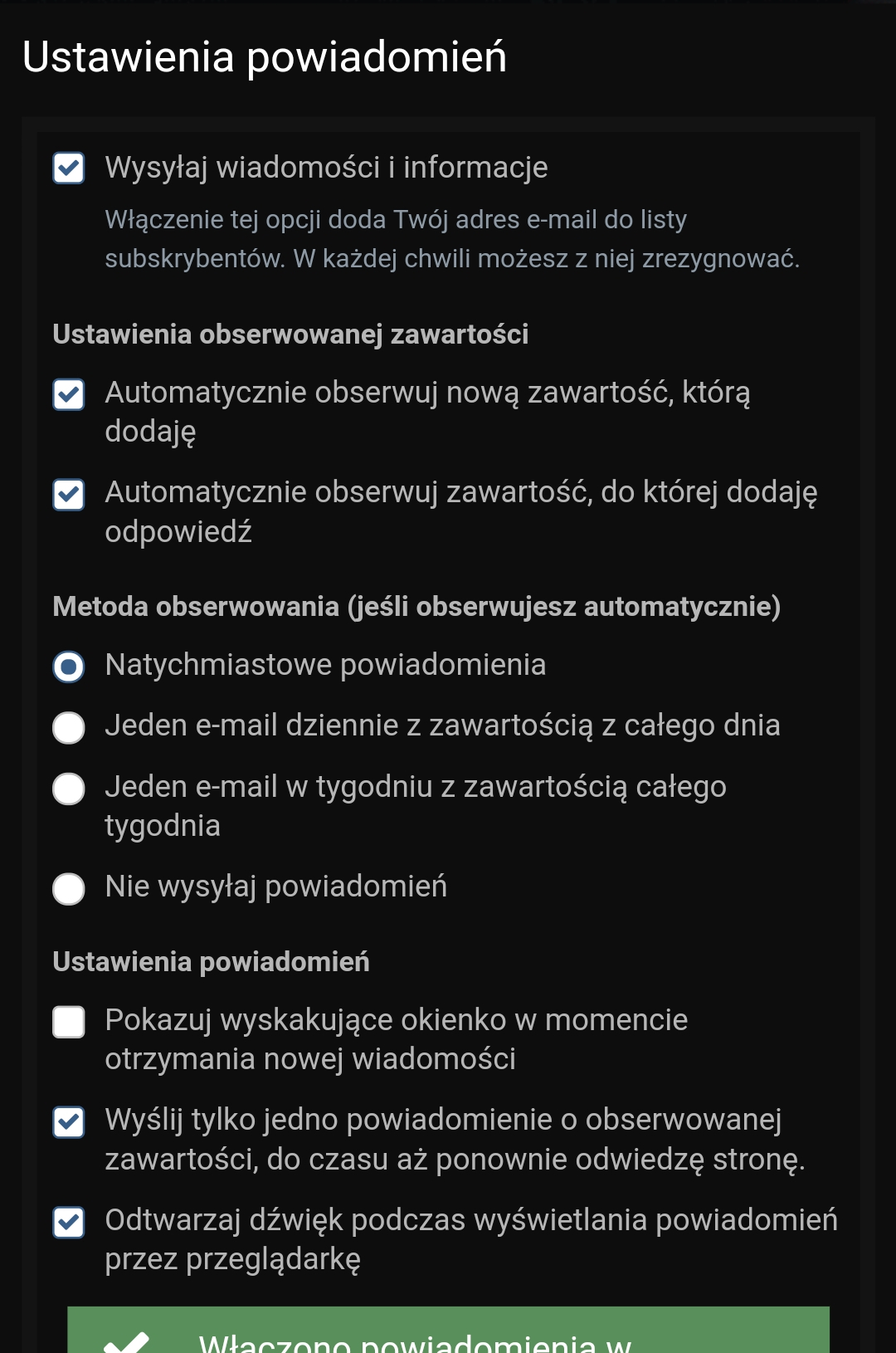The image size is (896, 1353).
Task: Select 'Jeden e-mail w tygodniu' option
Action: [x=69, y=789]
